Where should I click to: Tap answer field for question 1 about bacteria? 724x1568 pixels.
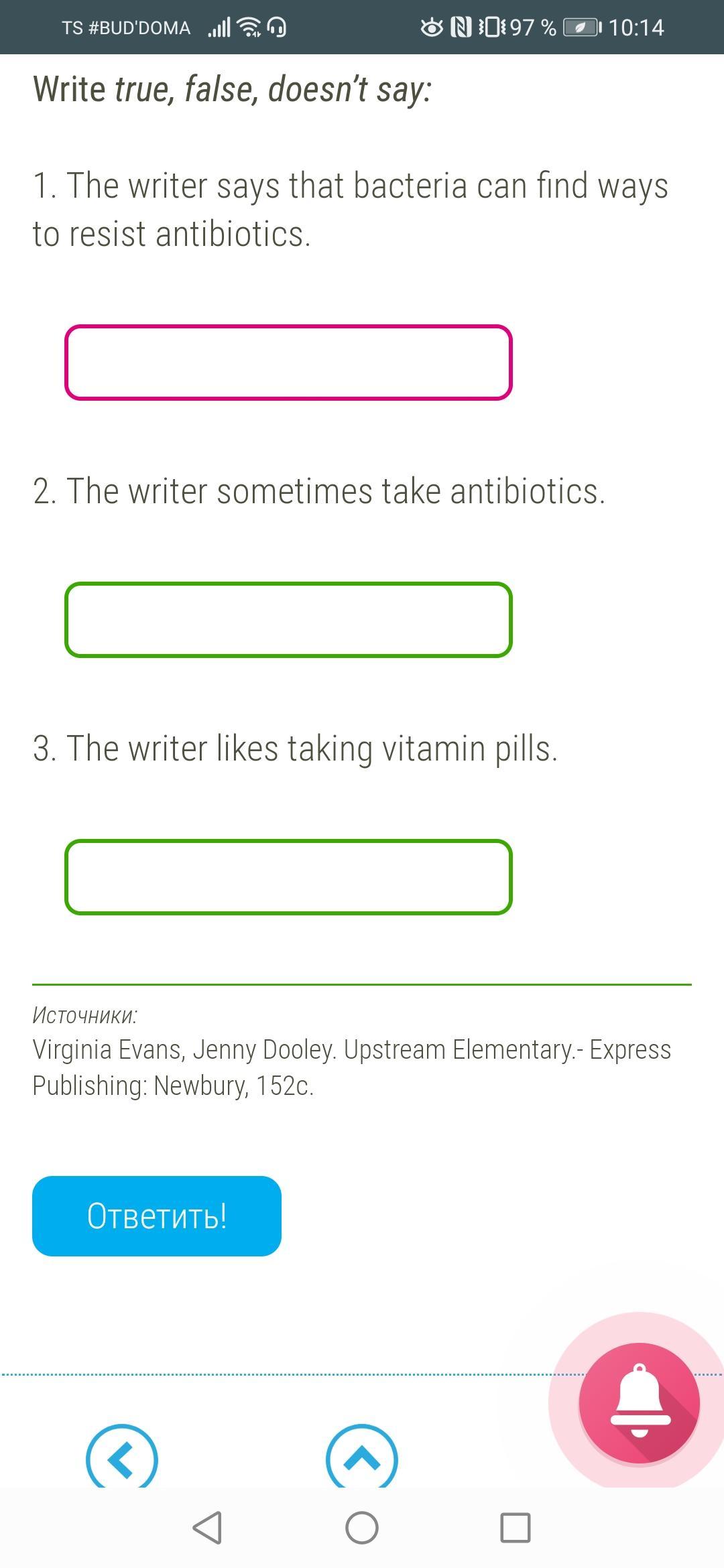288,363
